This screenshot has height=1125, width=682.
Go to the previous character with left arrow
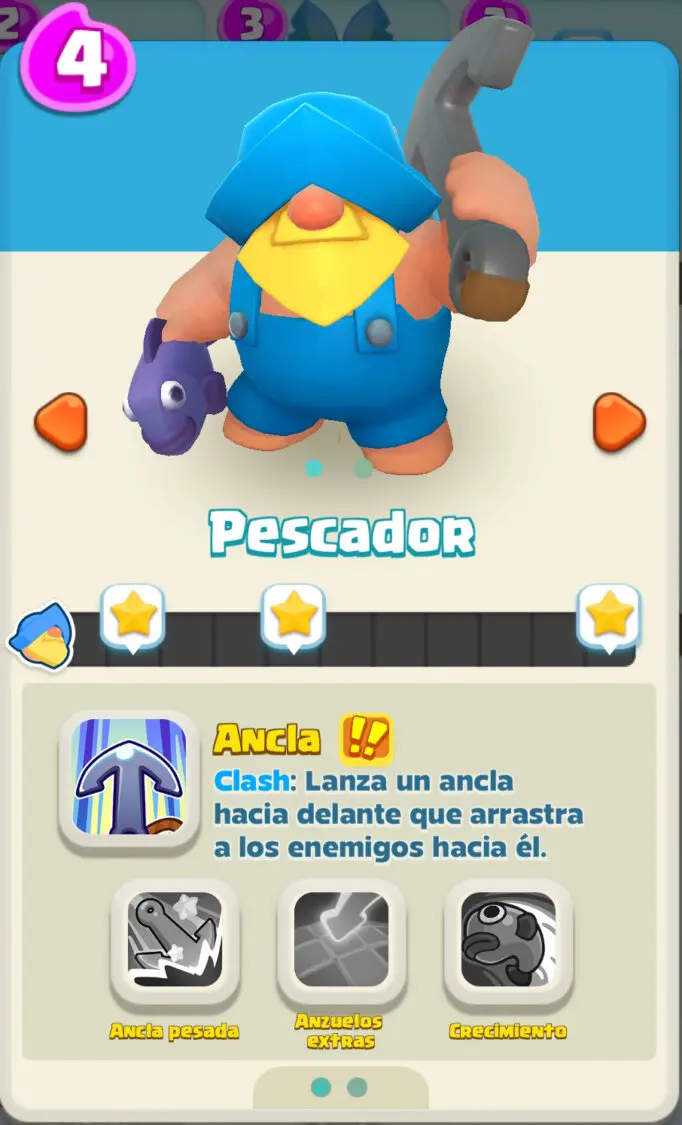(61, 422)
